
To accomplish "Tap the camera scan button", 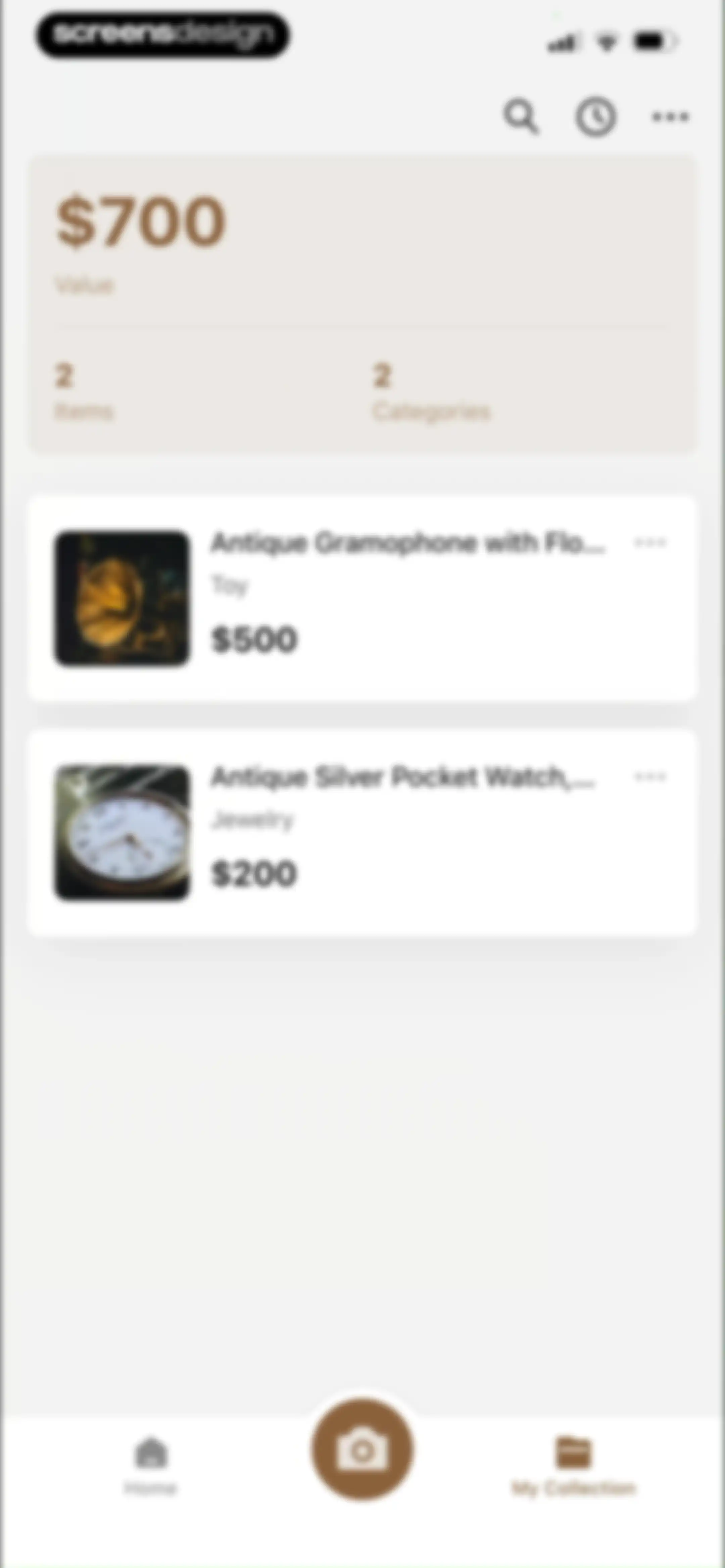I will click(362, 1450).
